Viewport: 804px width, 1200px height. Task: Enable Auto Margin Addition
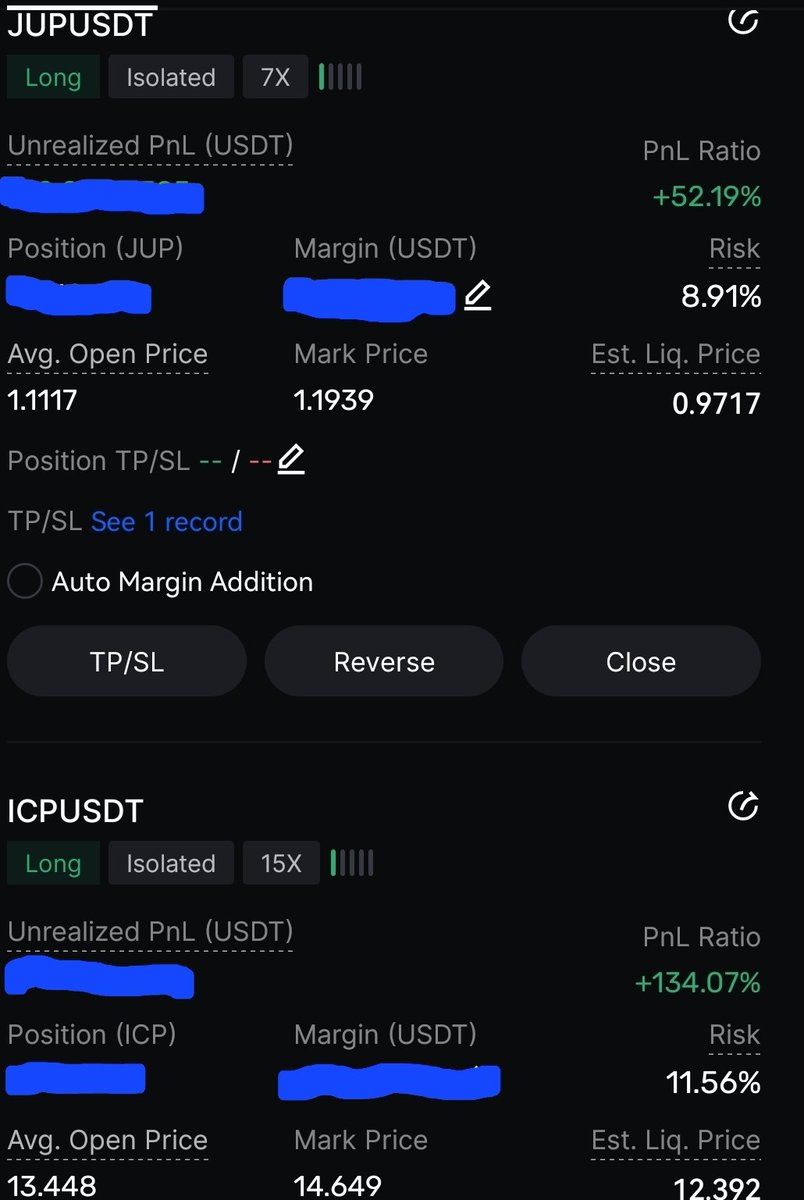point(25,581)
